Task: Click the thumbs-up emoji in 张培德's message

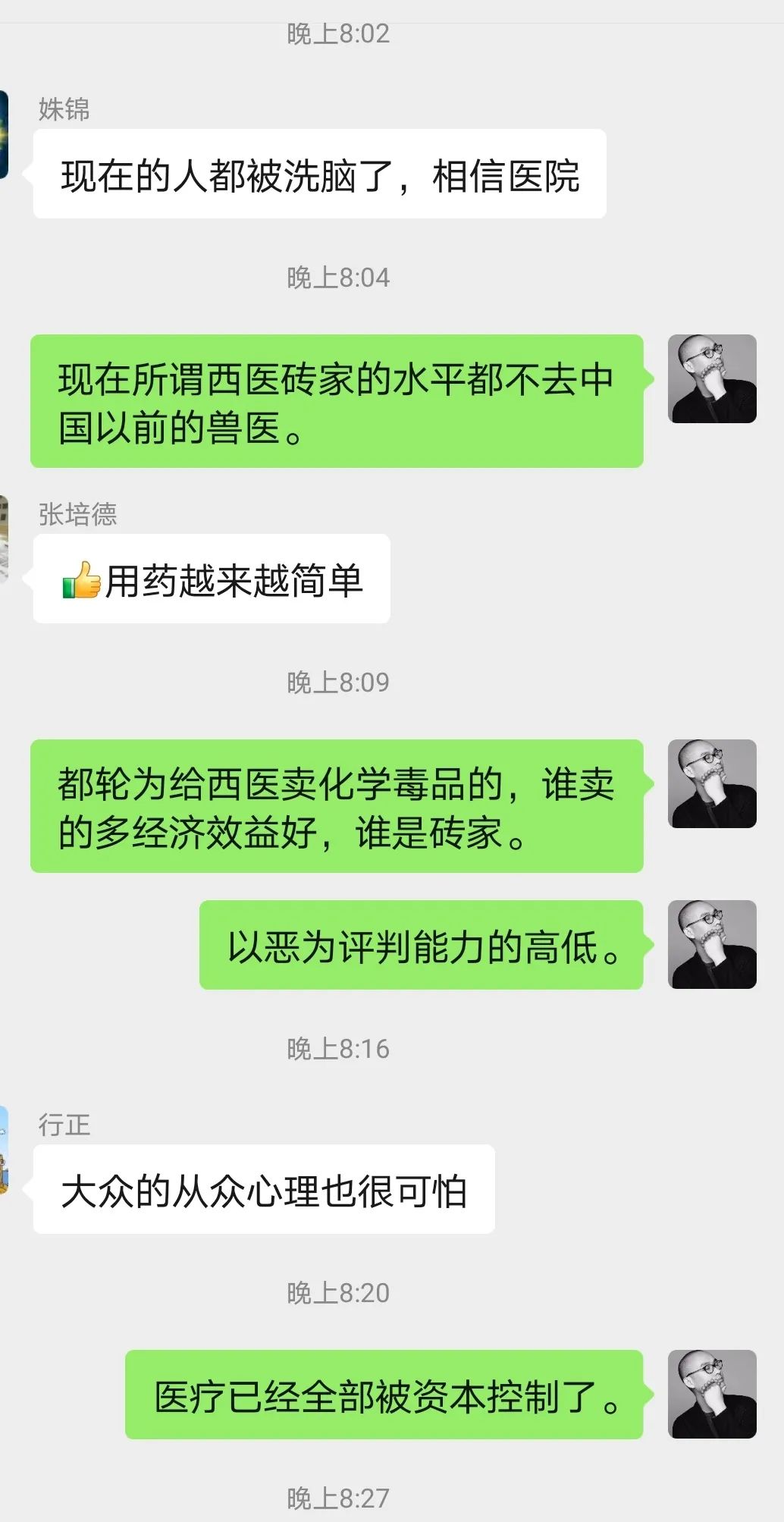Action: (x=83, y=579)
